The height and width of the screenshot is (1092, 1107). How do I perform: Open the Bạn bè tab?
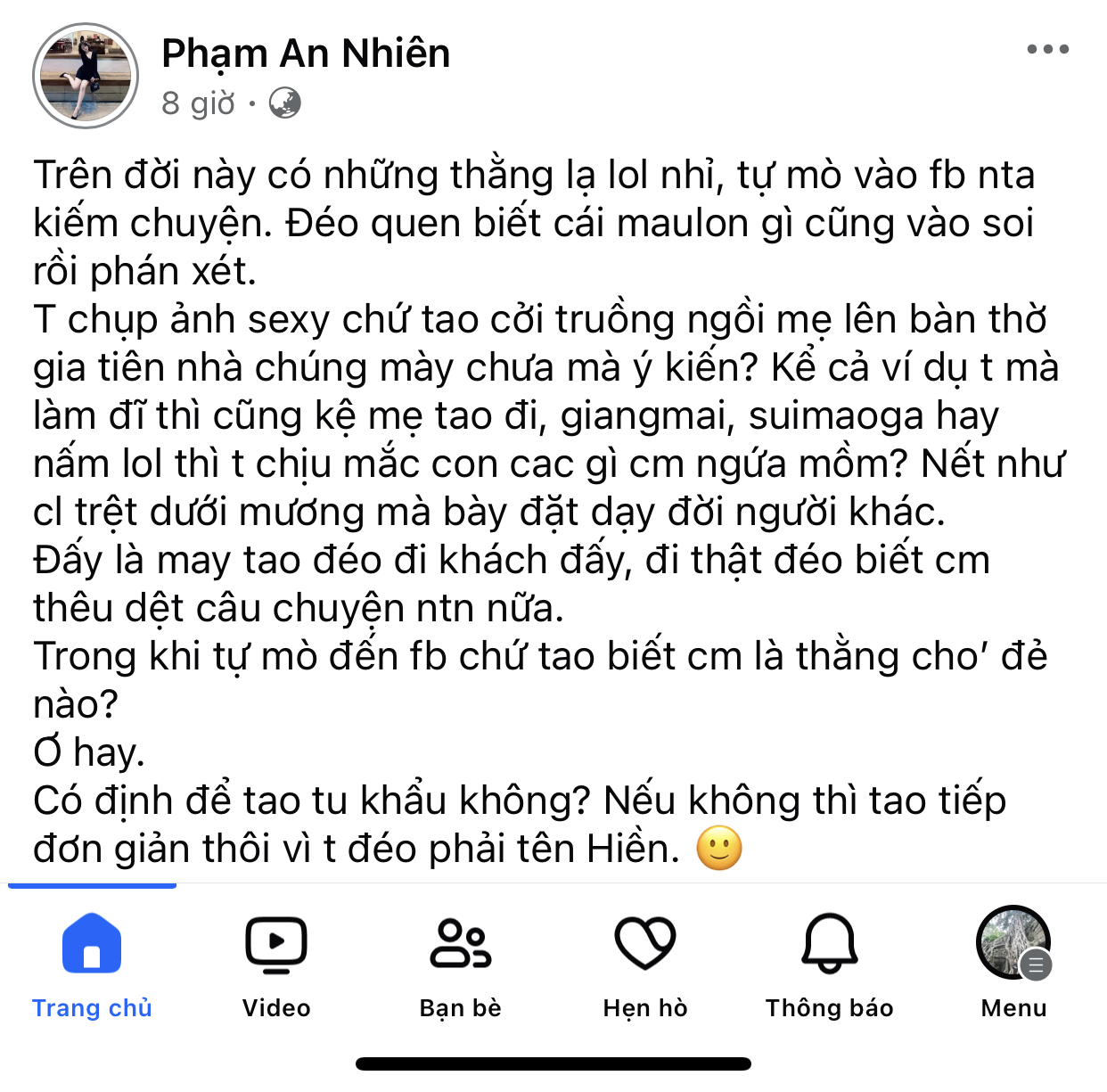461,965
